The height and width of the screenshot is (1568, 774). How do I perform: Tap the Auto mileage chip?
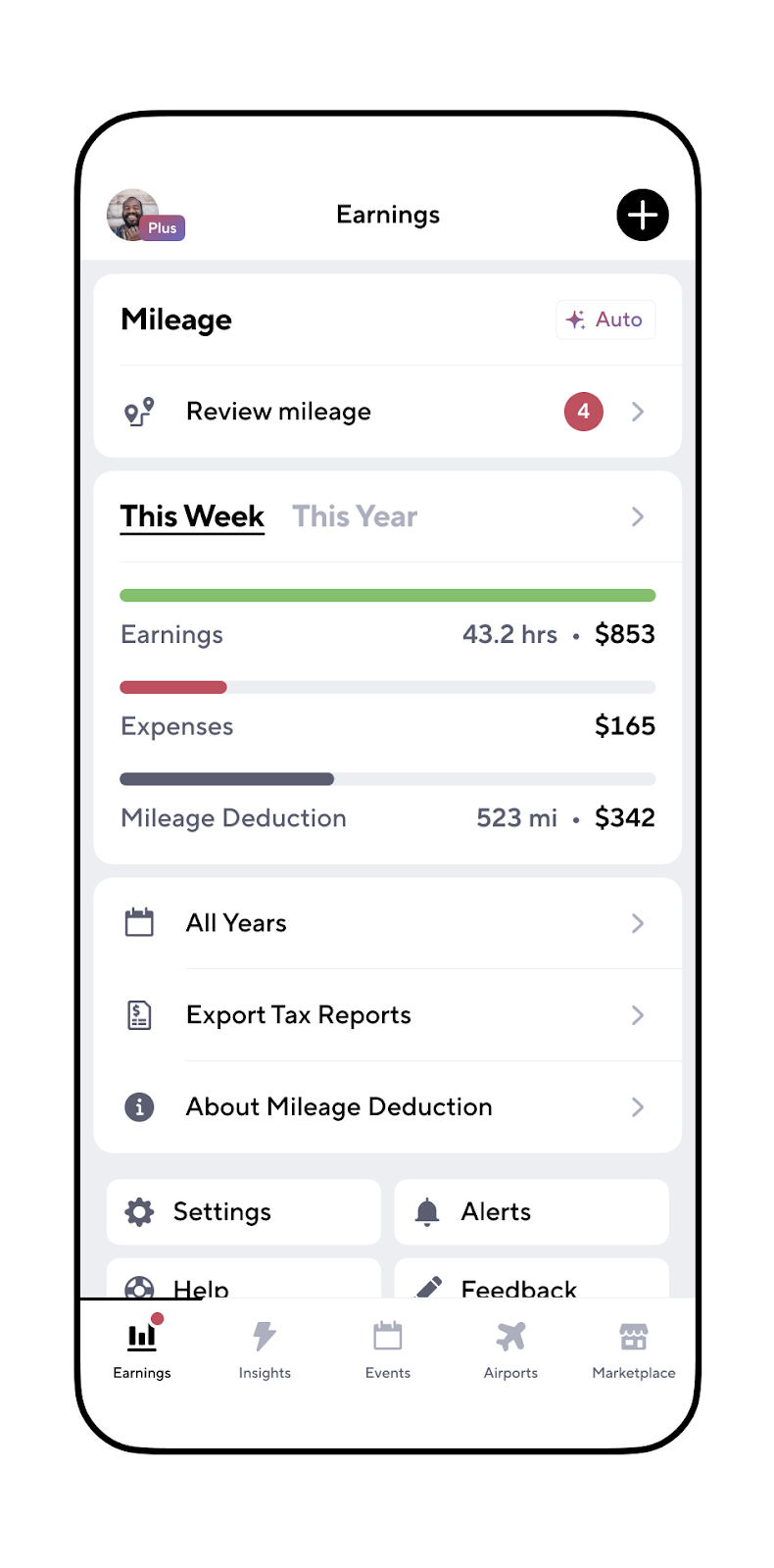tap(605, 319)
